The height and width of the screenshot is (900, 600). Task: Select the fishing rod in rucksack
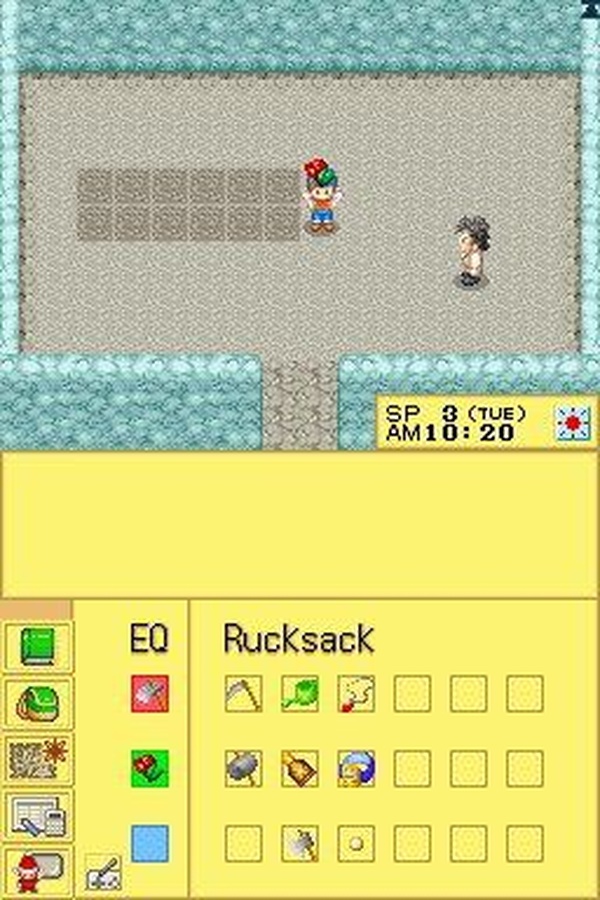(x=355, y=693)
